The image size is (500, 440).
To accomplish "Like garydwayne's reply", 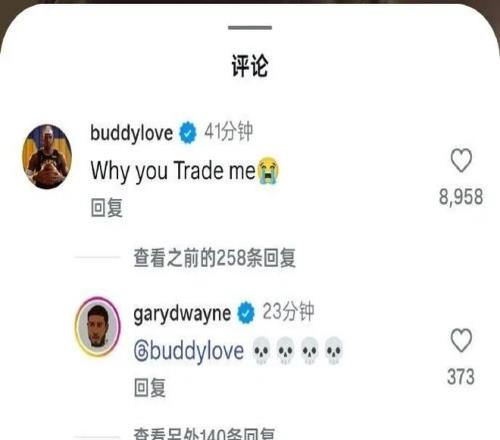I will point(461,340).
